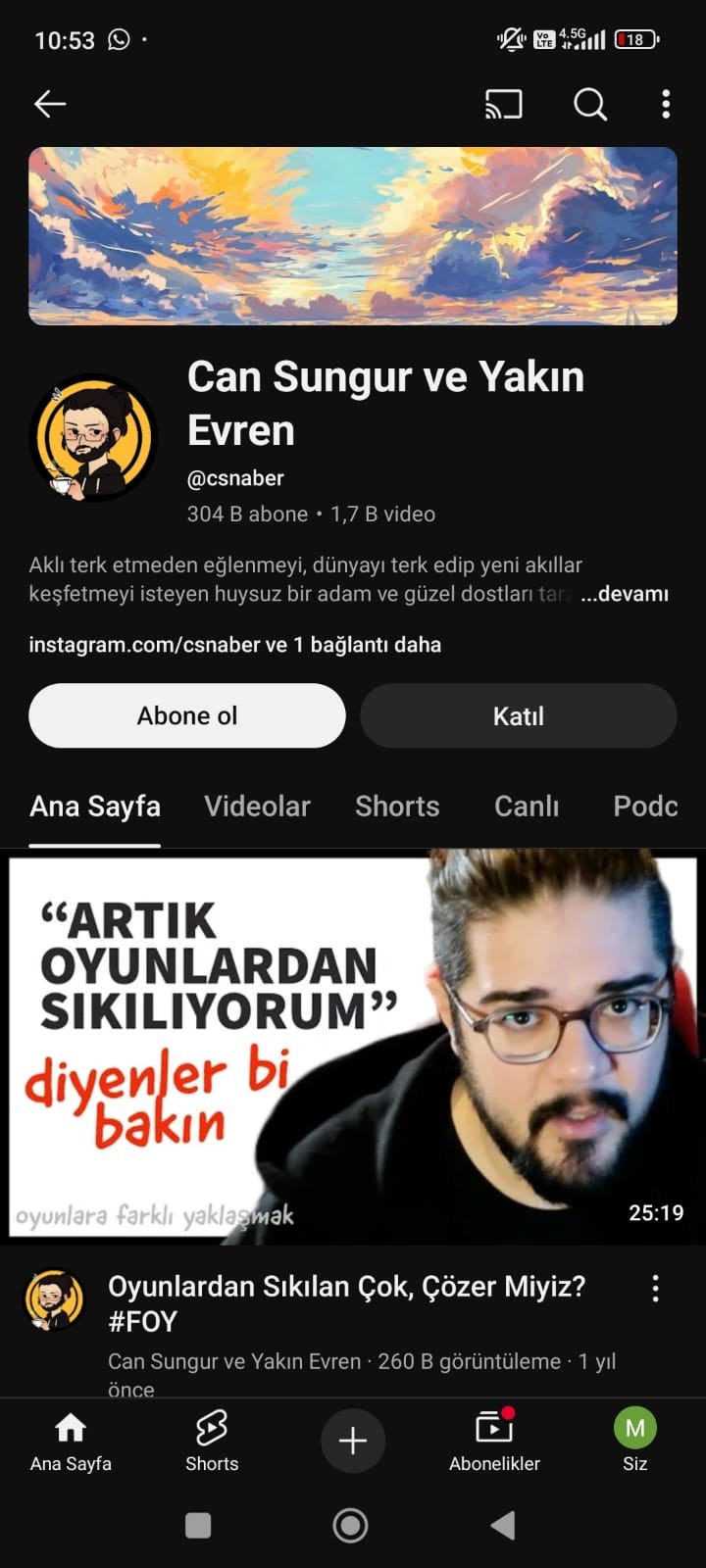Tap the system home circle

pyautogui.click(x=350, y=1525)
